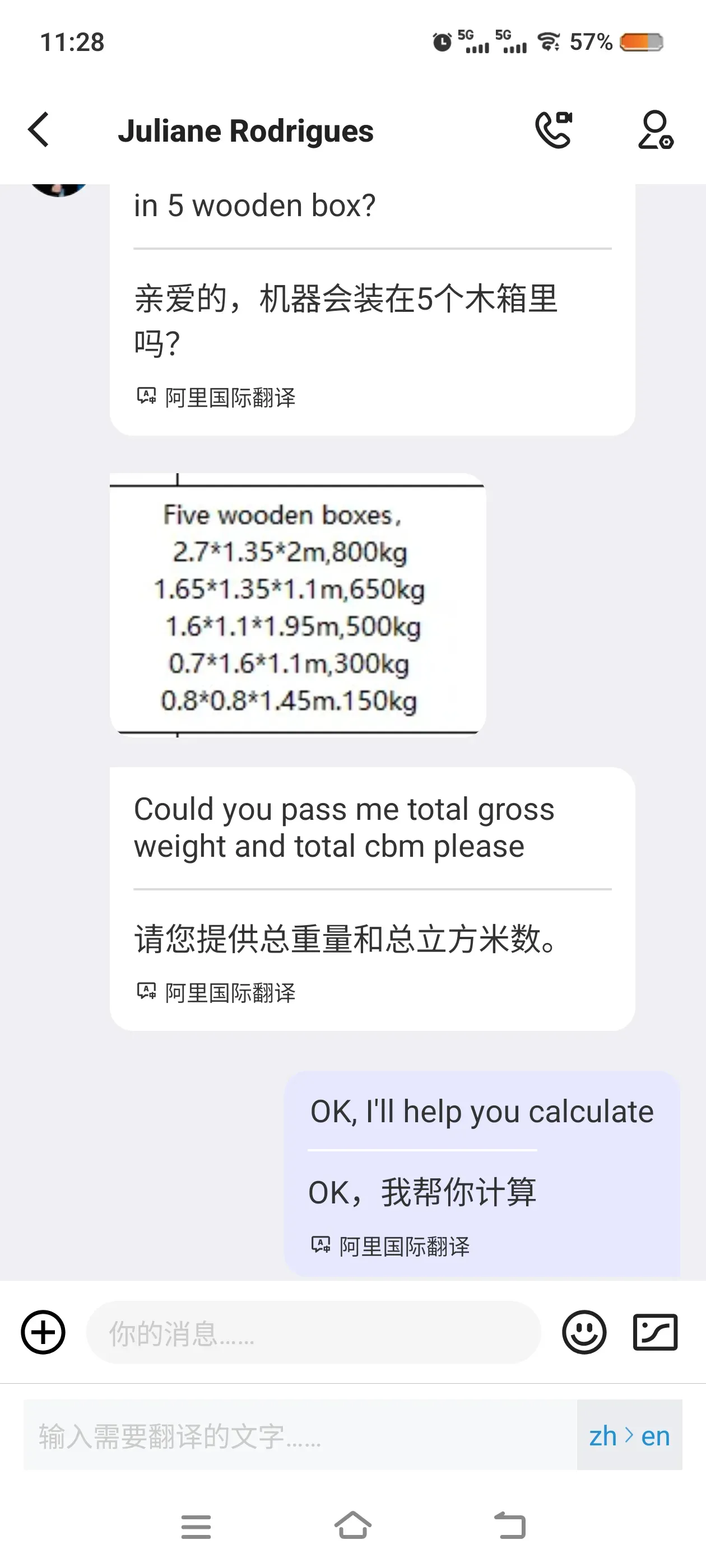Open the wooden boxes dimensions image
The height and width of the screenshot is (1568, 706).
(298, 605)
